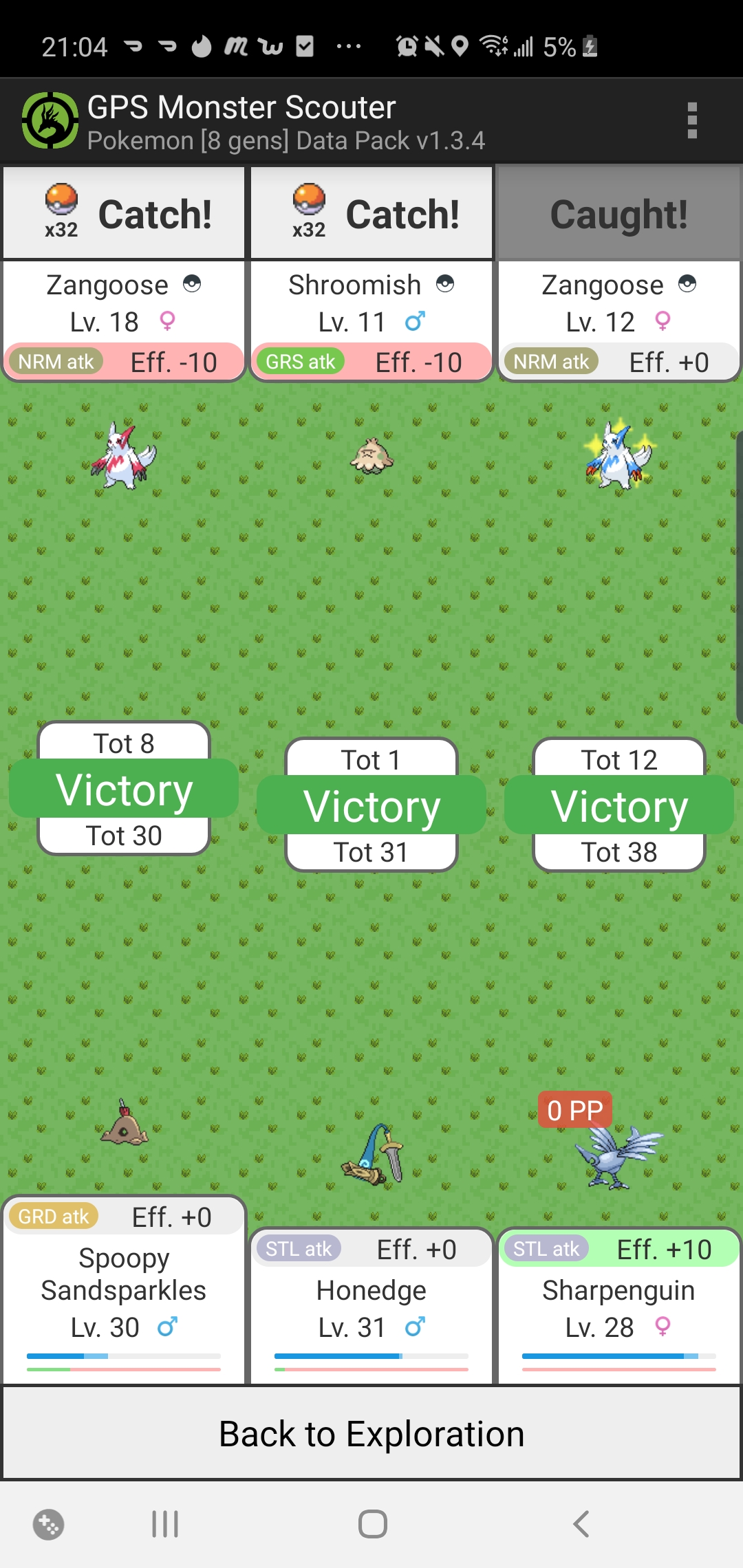Open the overflow menu
This screenshot has width=743, height=1568.
click(692, 121)
